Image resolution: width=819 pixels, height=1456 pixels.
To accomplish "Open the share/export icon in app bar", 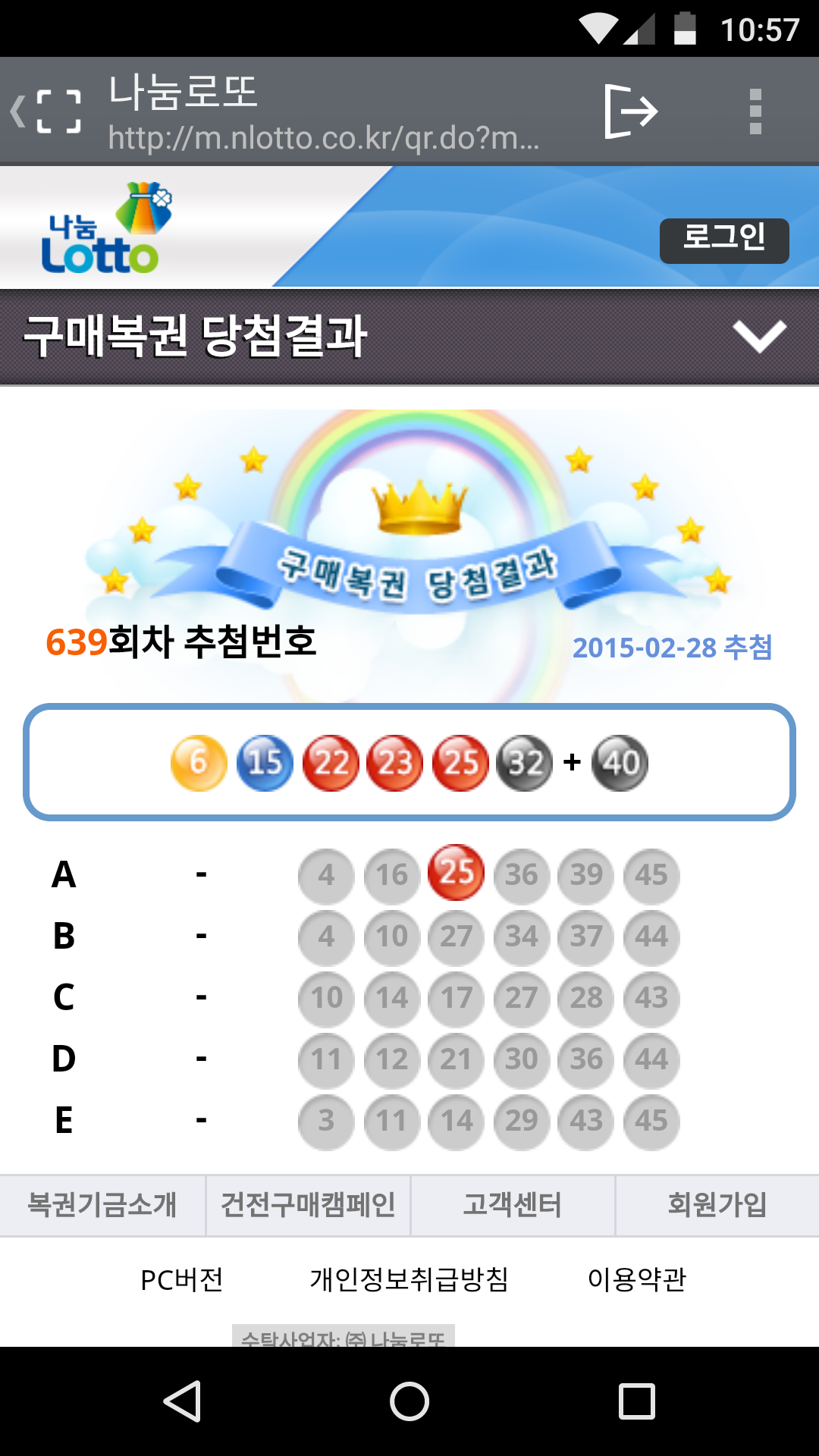I will tap(631, 111).
